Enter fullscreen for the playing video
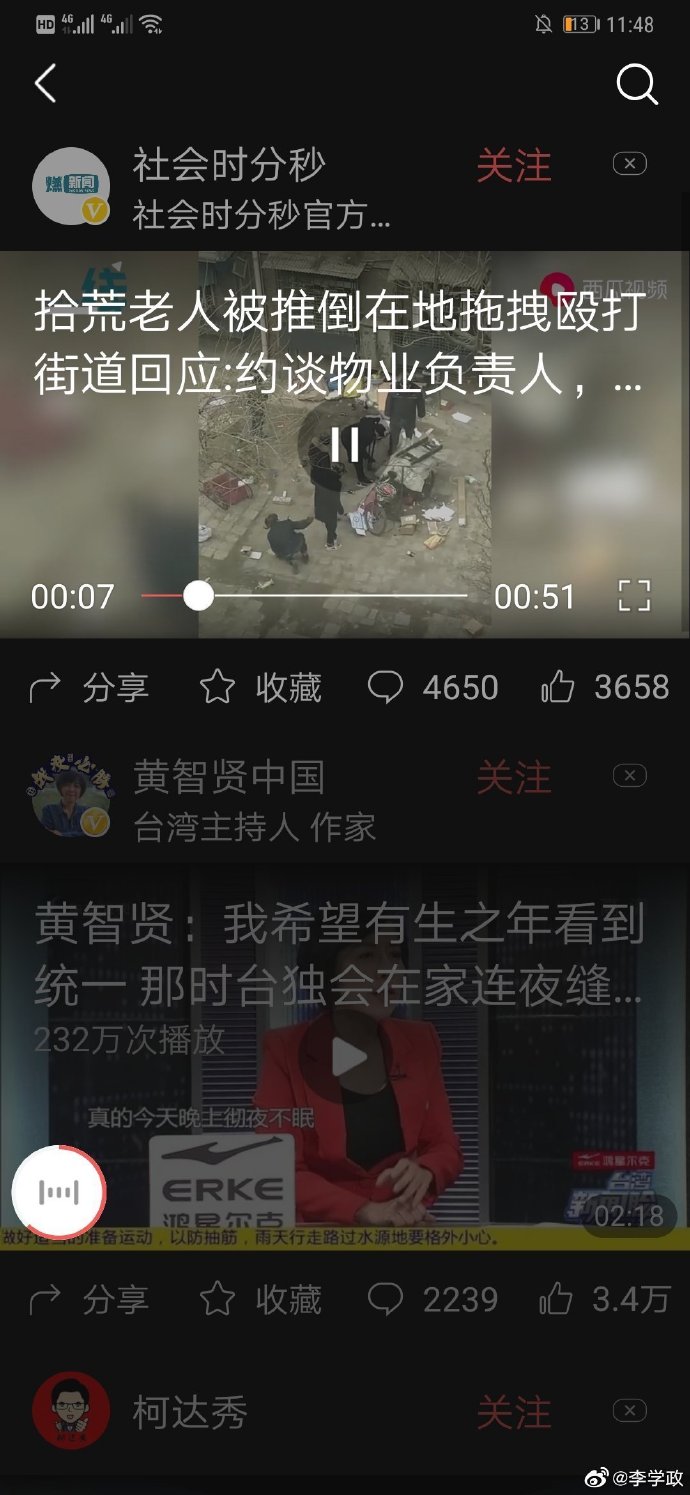This screenshot has width=690, height=1495. point(634,596)
